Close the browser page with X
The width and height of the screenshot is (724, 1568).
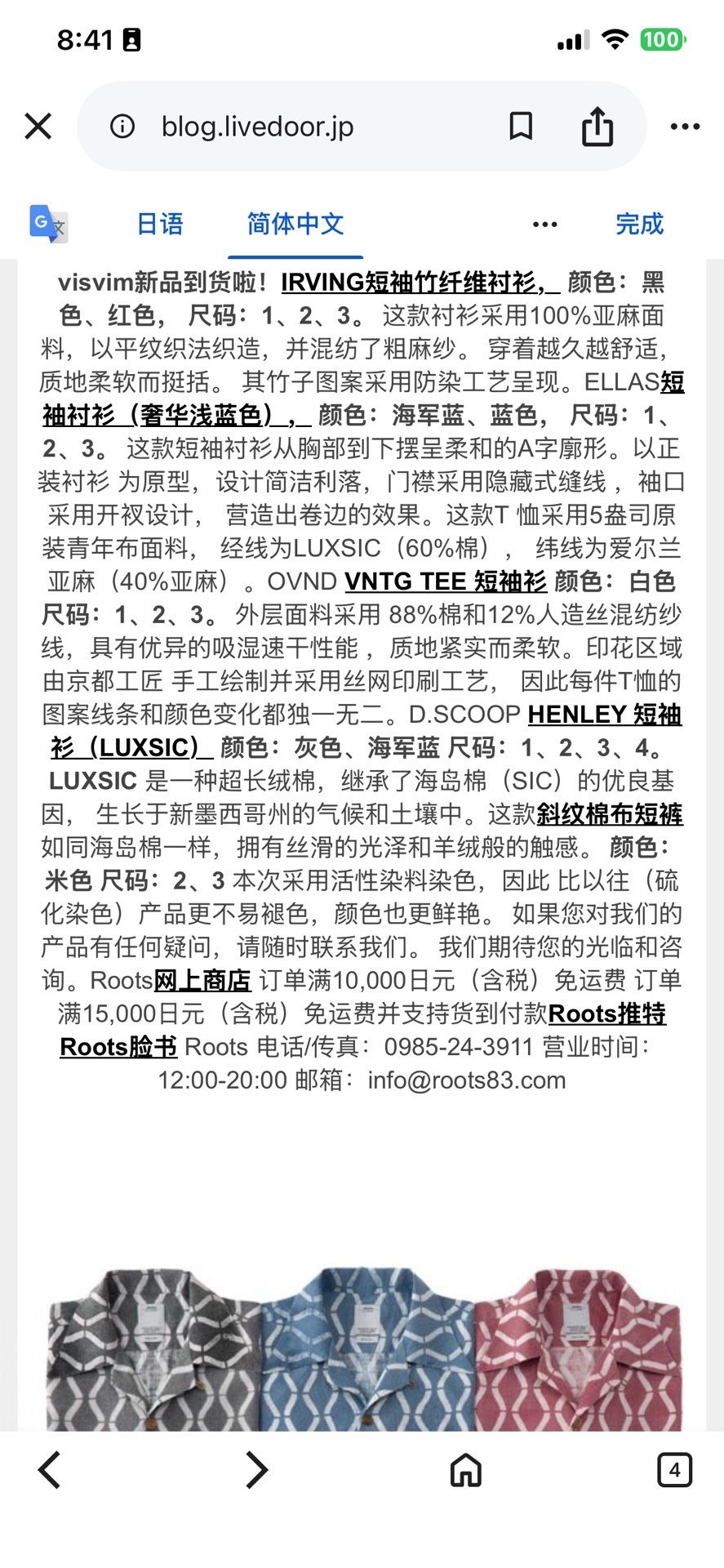(38, 127)
